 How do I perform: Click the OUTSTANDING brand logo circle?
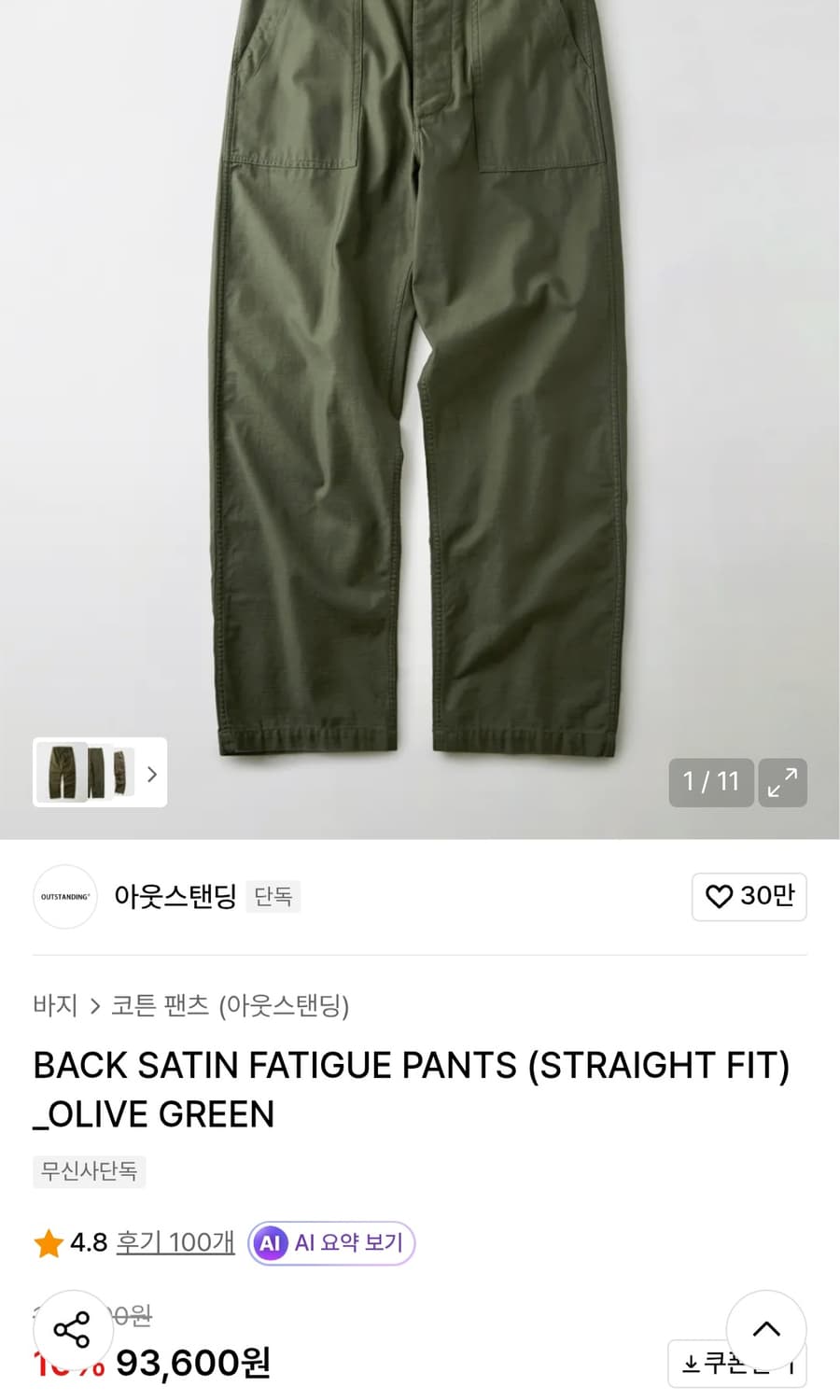[65, 897]
